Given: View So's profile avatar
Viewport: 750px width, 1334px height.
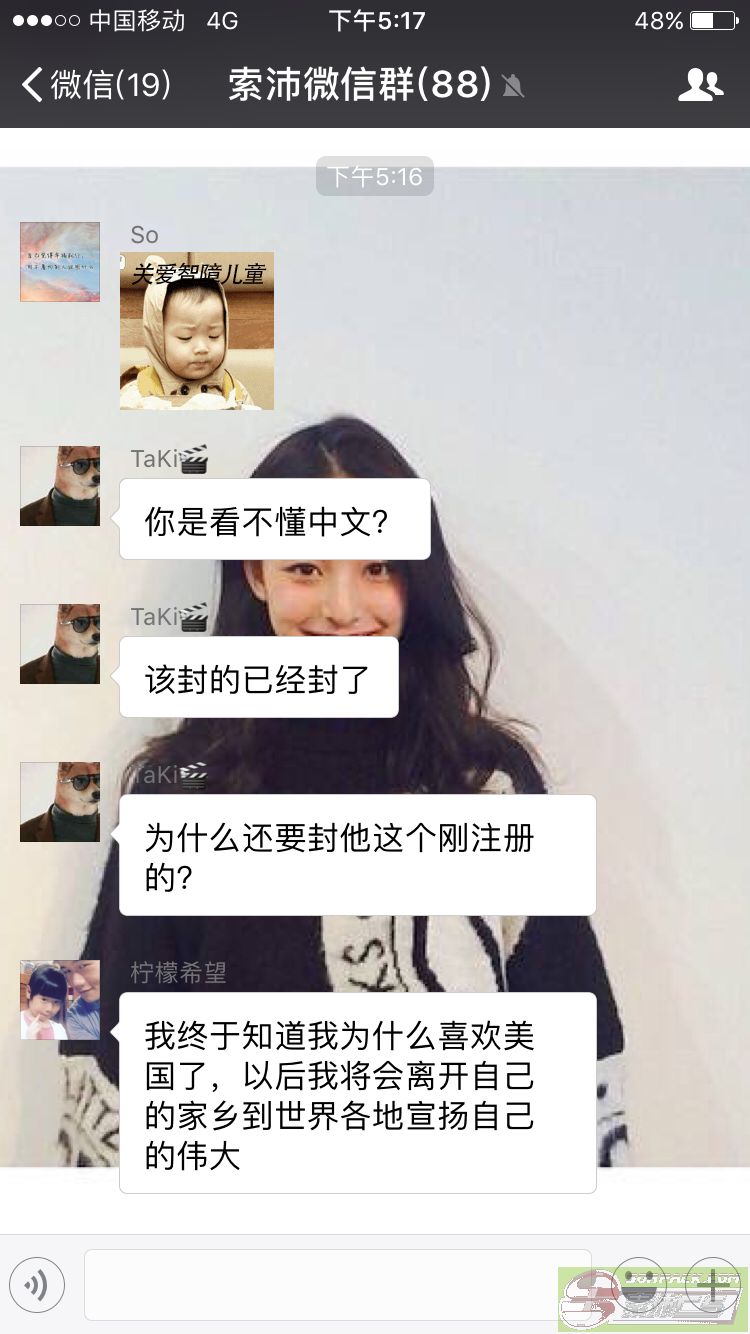Looking at the screenshot, I should pyautogui.click(x=60, y=262).
